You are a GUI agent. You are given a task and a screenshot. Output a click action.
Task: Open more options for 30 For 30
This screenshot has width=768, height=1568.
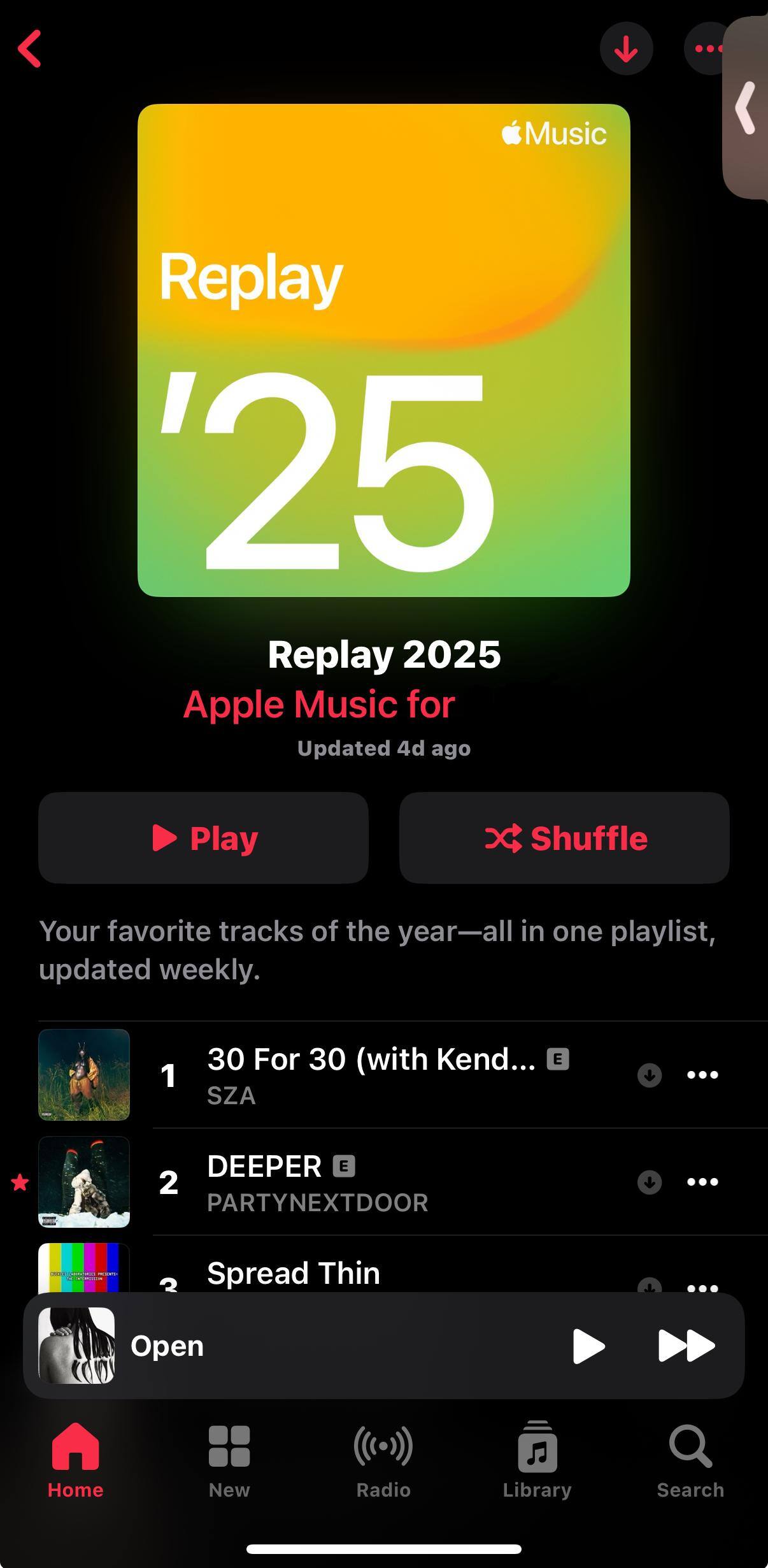click(702, 1075)
